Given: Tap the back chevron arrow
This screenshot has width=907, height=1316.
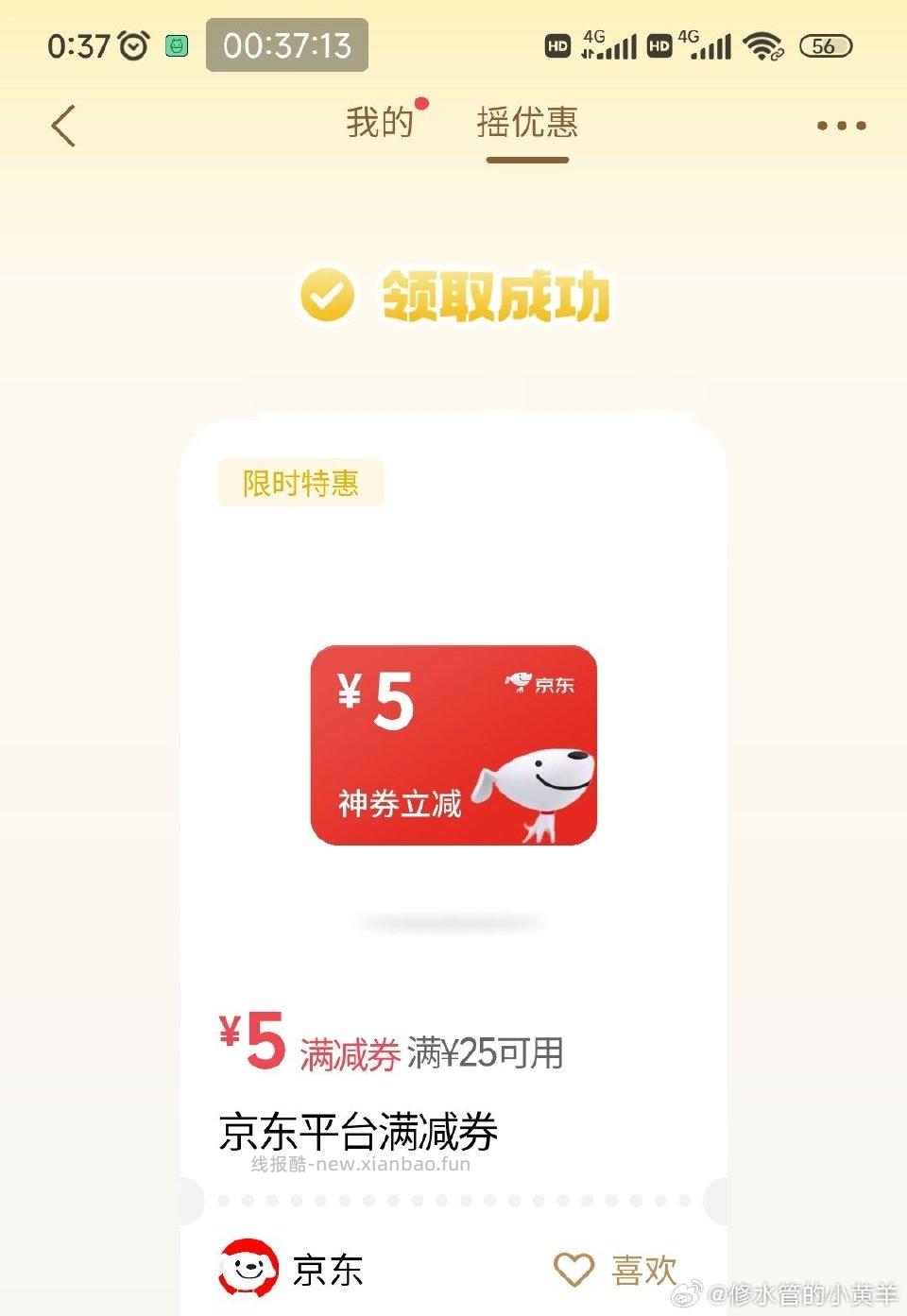Looking at the screenshot, I should [x=63, y=124].
